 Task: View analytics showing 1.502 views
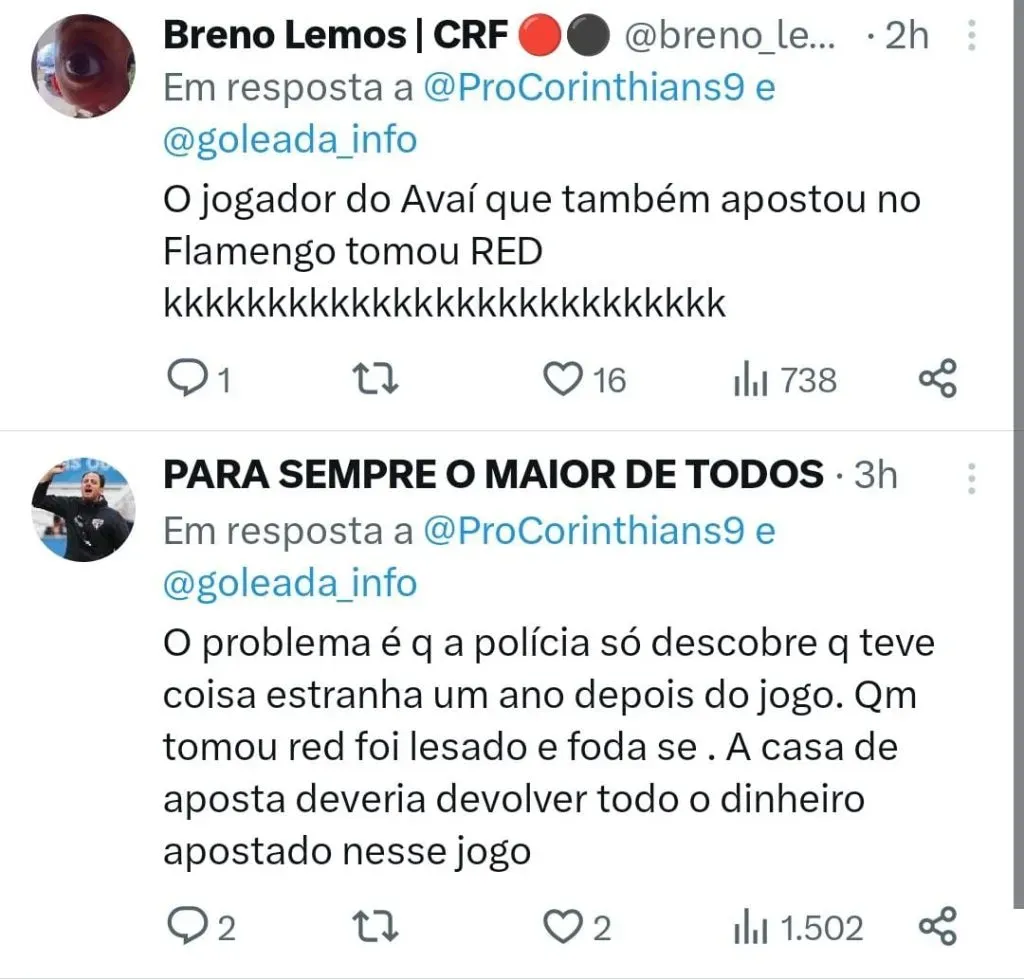pyautogui.click(x=798, y=927)
